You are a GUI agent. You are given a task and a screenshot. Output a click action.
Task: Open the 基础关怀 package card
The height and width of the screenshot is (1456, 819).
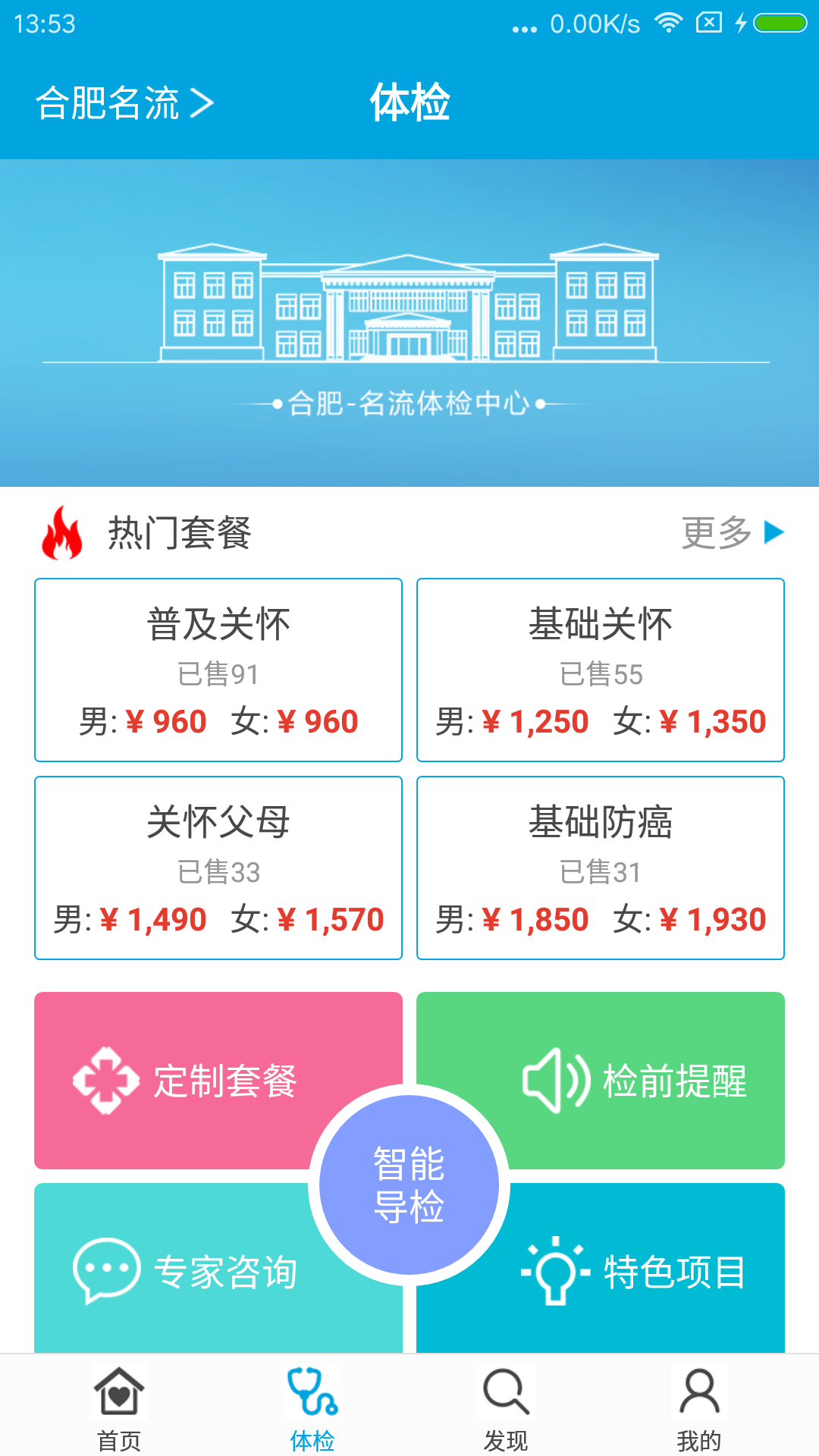click(601, 670)
